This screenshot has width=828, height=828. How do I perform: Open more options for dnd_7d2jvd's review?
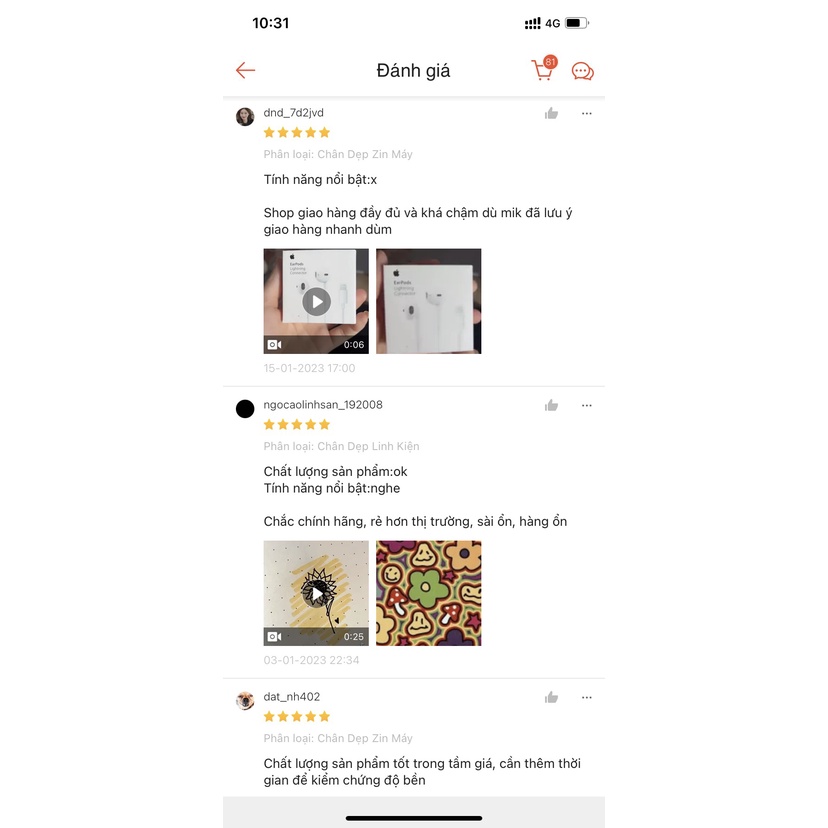(587, 113)
